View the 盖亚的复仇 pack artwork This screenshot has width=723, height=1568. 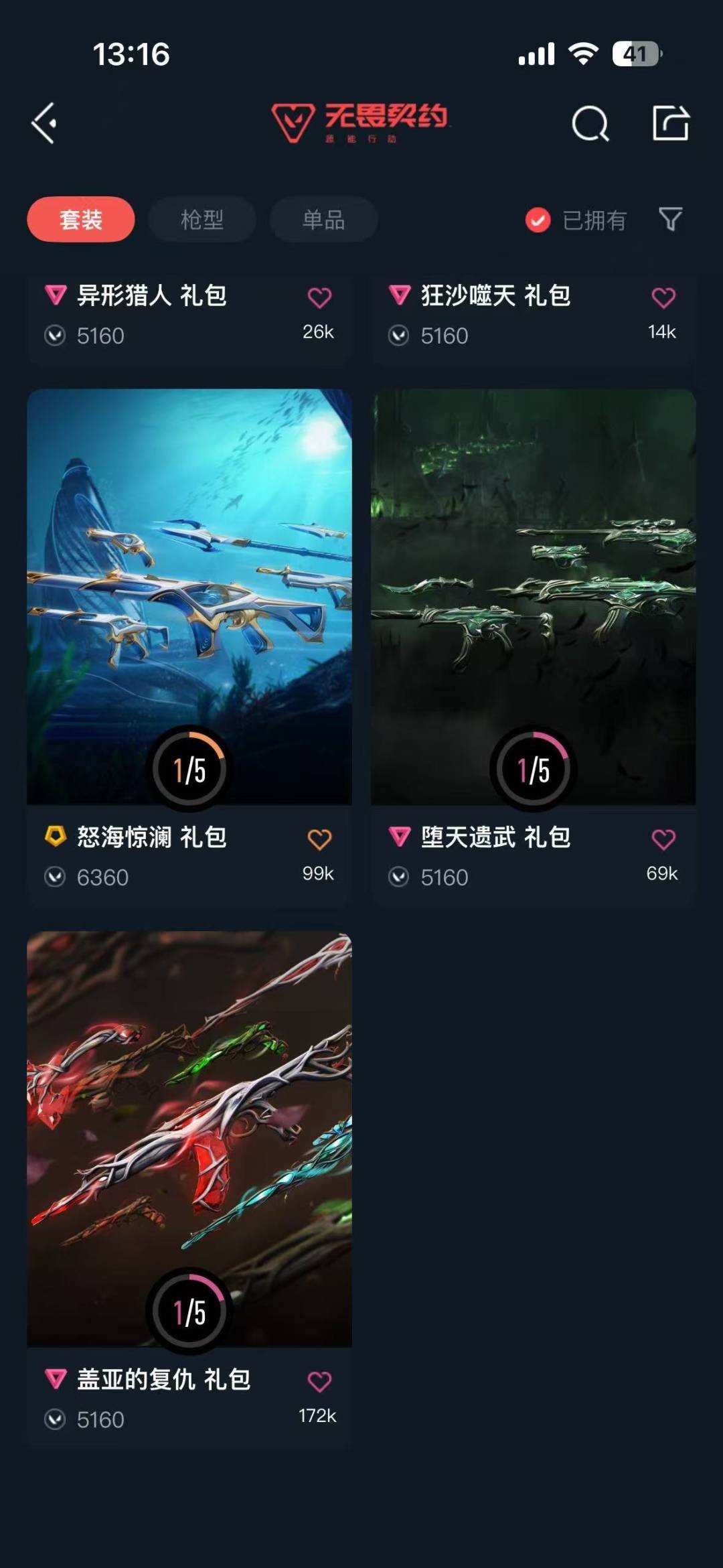(189, 1132)
